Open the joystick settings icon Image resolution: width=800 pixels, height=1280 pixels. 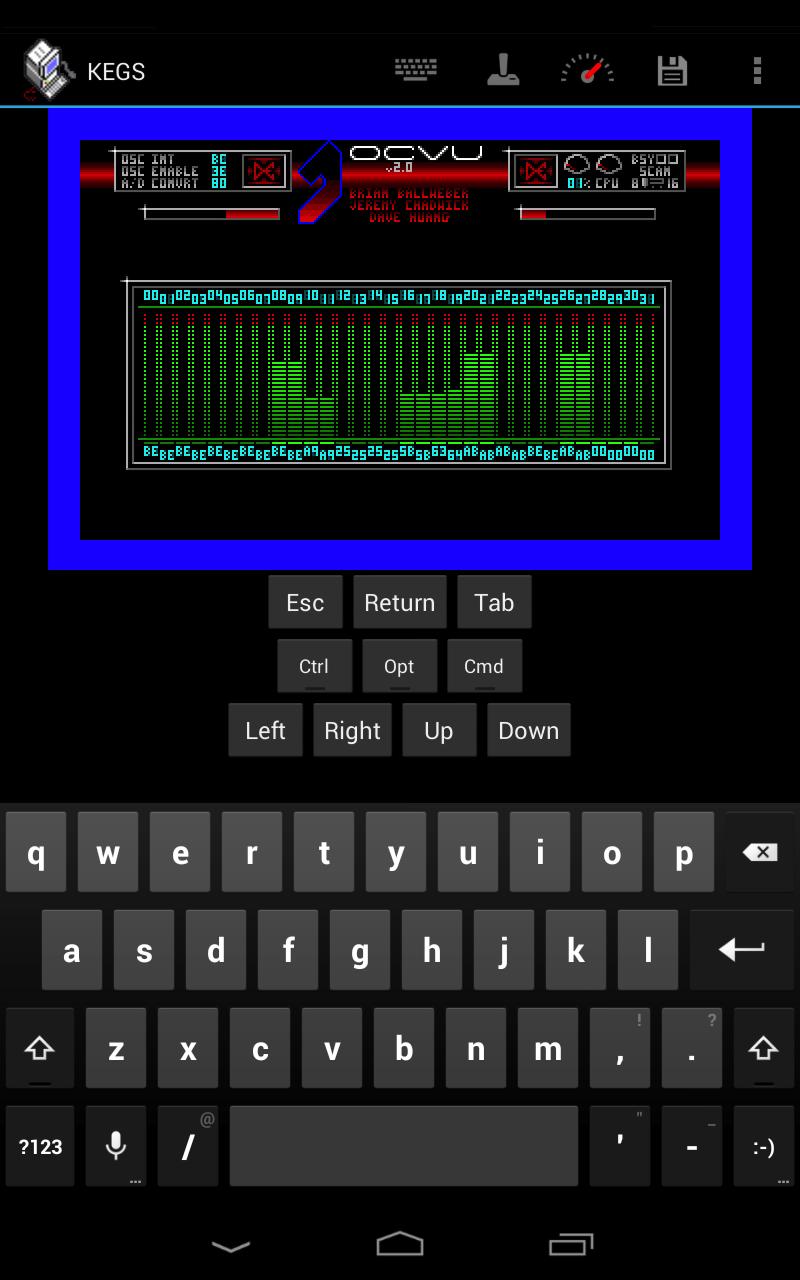pos(502,71)
